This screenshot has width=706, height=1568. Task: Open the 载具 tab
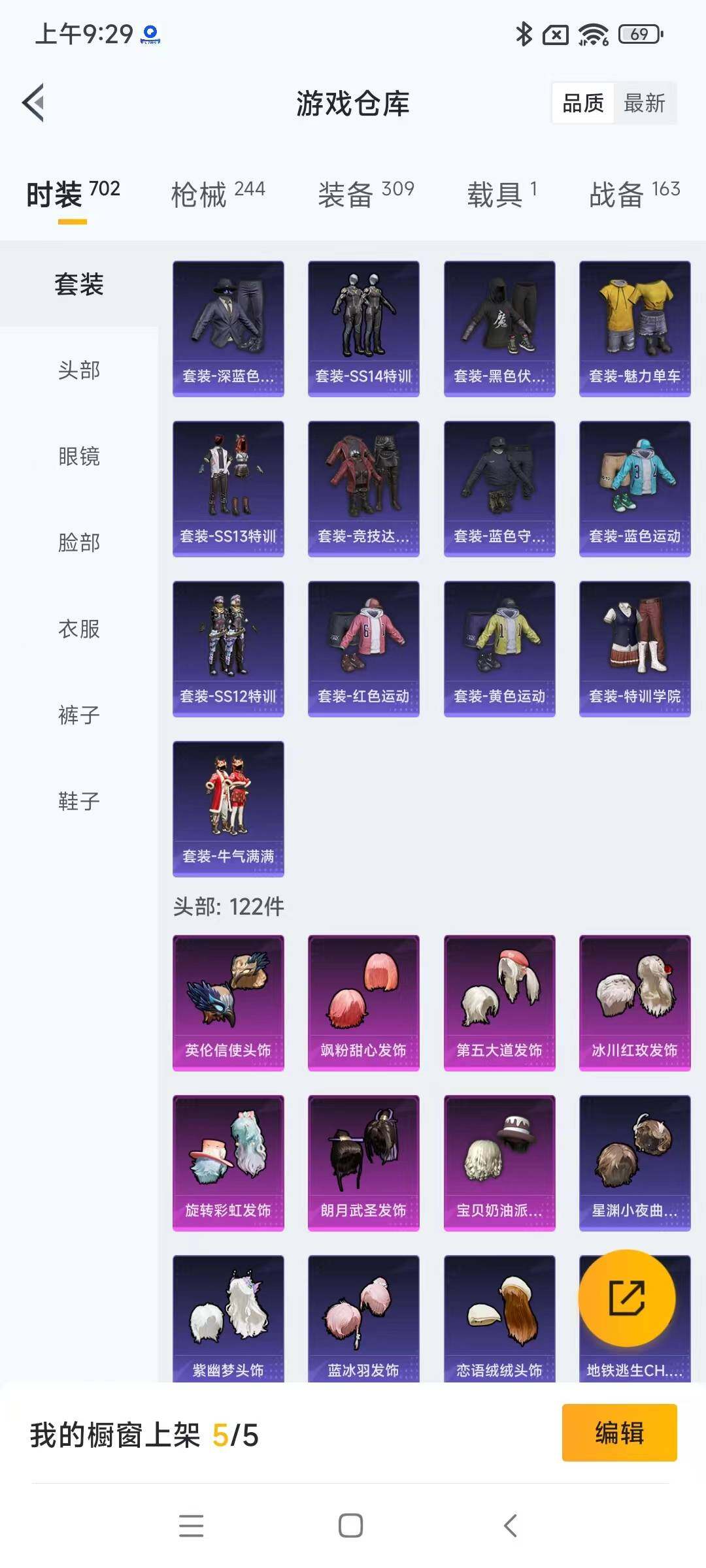click(502, 194)
